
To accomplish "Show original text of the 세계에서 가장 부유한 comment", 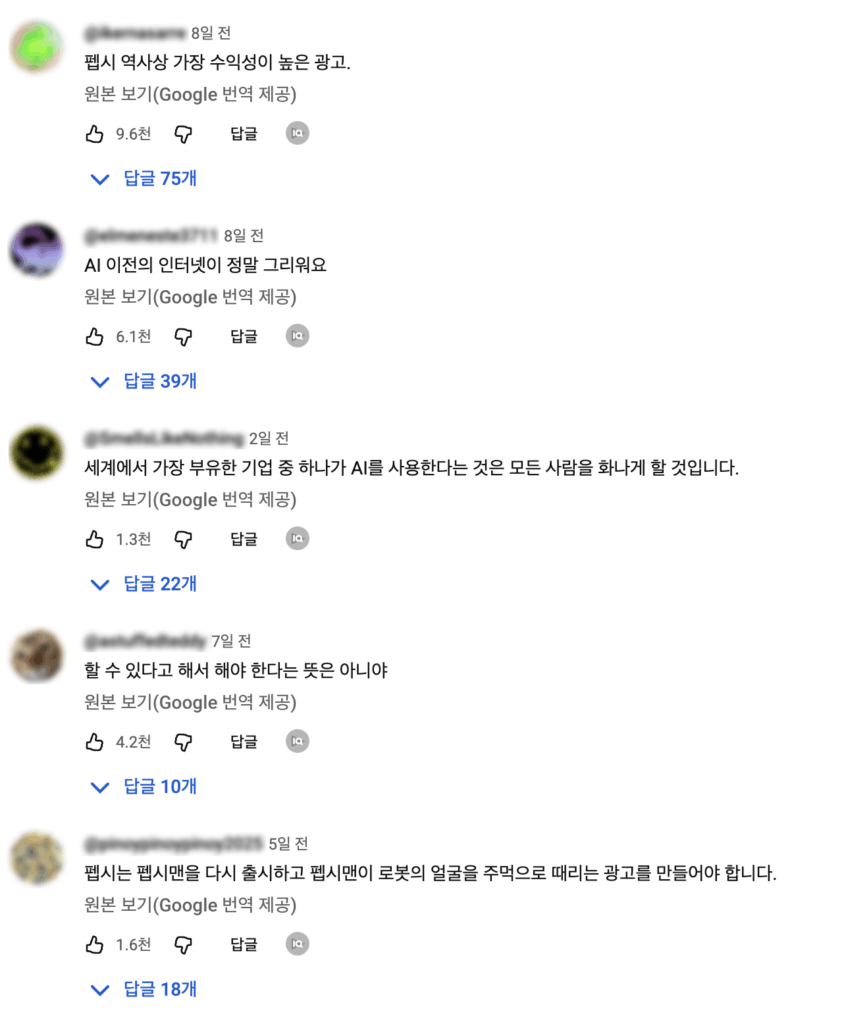I will [191, 500].
